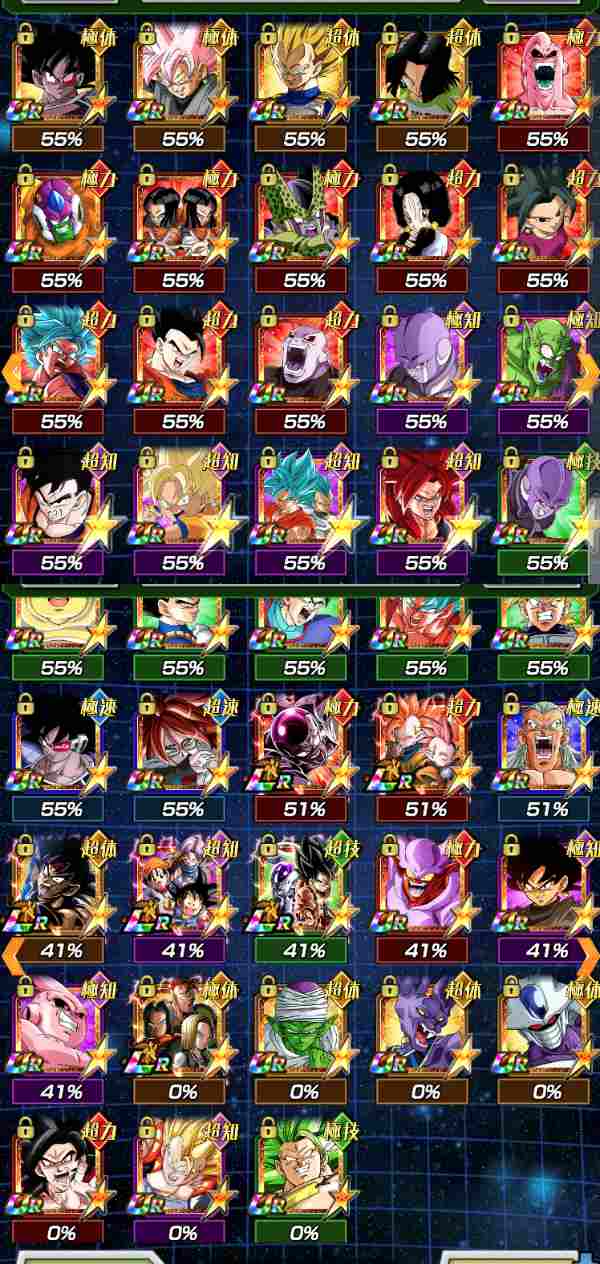Open the Piccolo 超体 card at 0%
Screen dimensions: 600x1264
304,1040
